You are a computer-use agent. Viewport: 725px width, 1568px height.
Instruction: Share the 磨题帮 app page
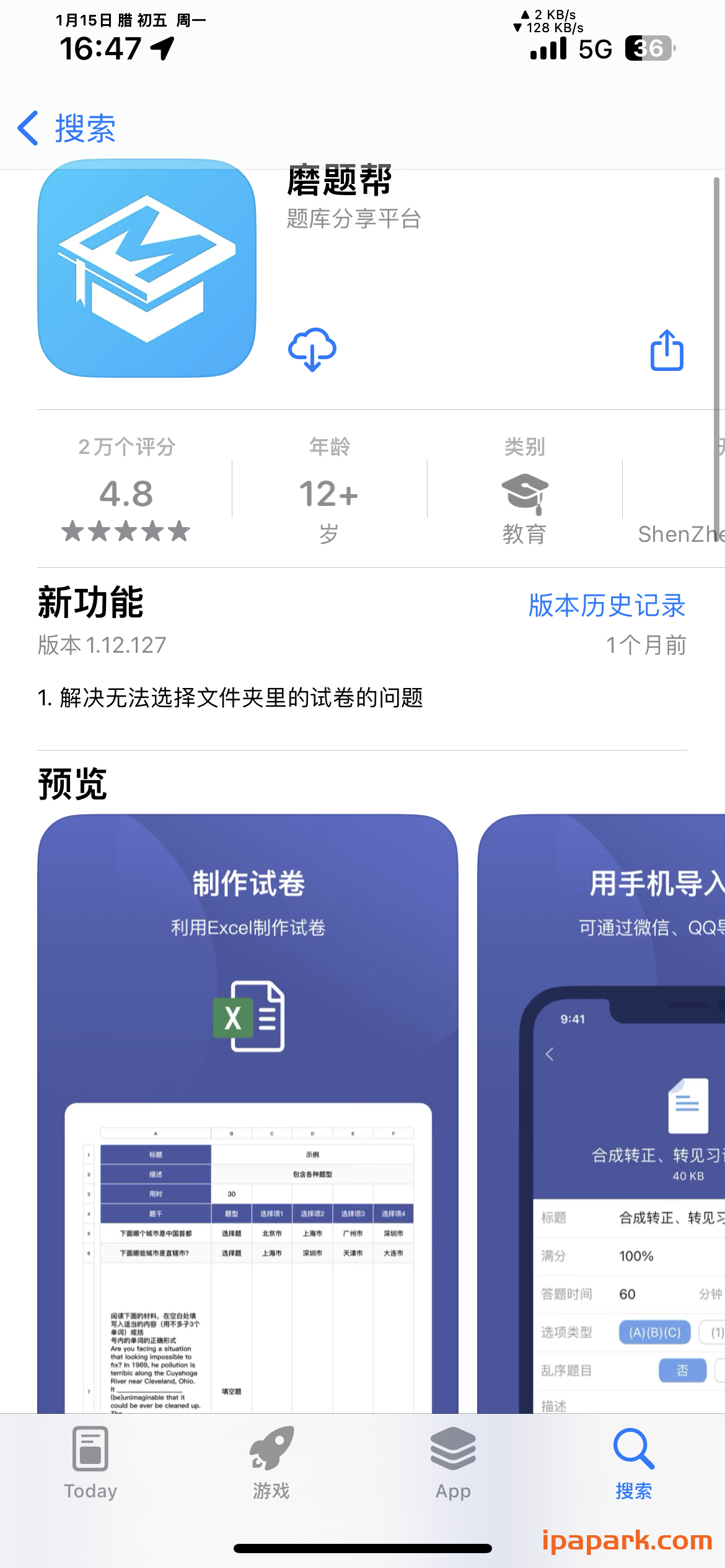(x=667, y=351)
